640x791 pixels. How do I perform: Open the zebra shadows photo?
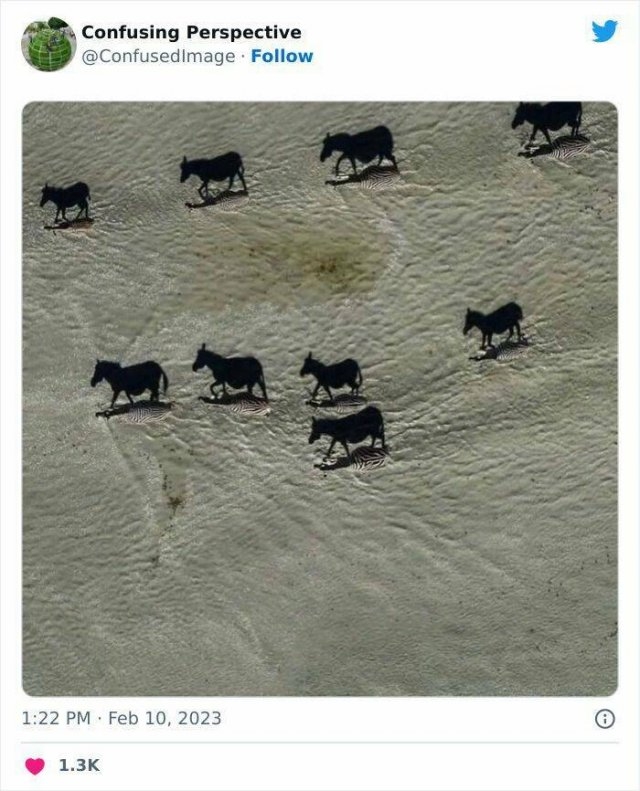pos(320,398)
